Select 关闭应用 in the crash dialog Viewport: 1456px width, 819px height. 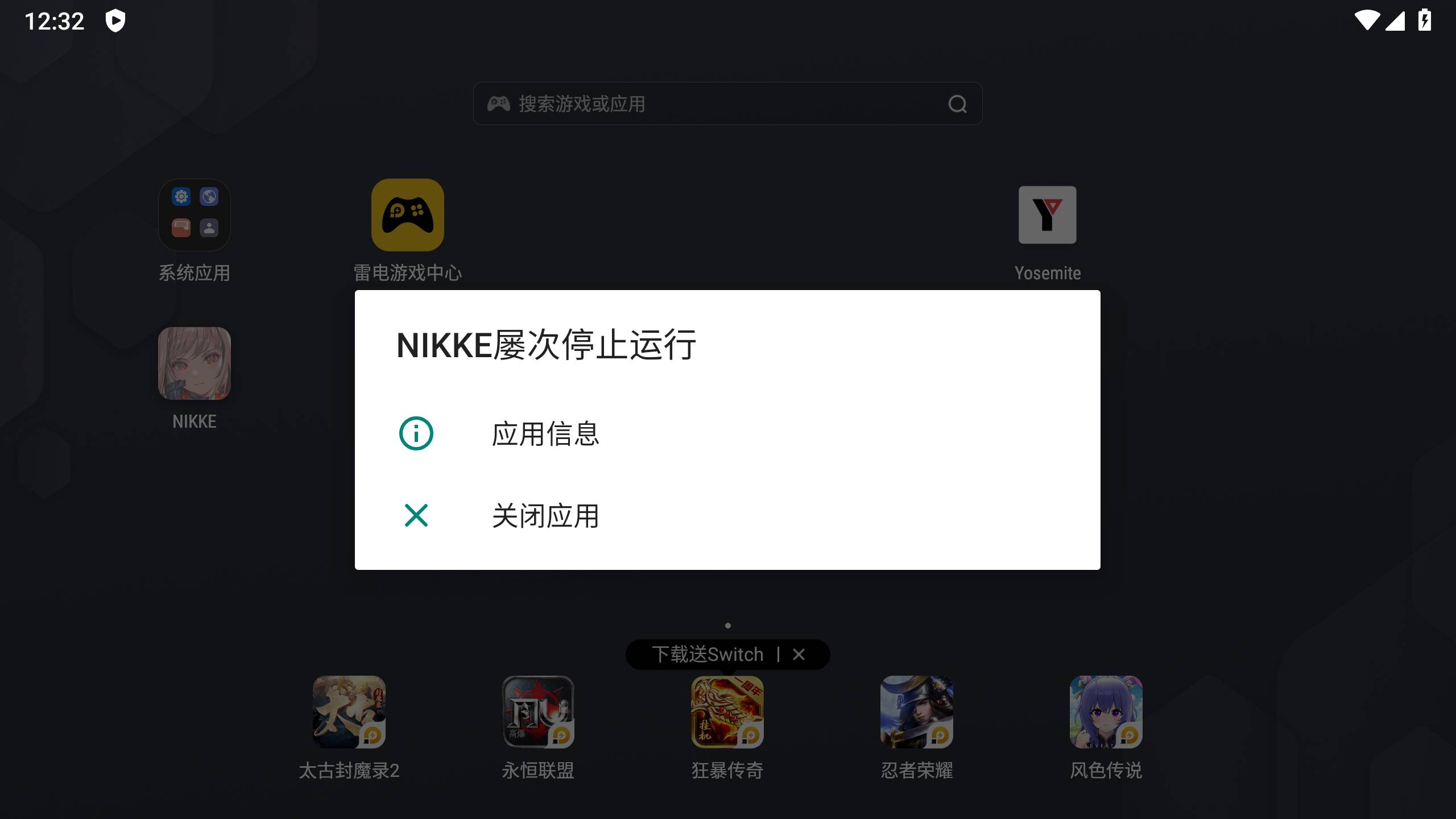[x=545, y=515]
